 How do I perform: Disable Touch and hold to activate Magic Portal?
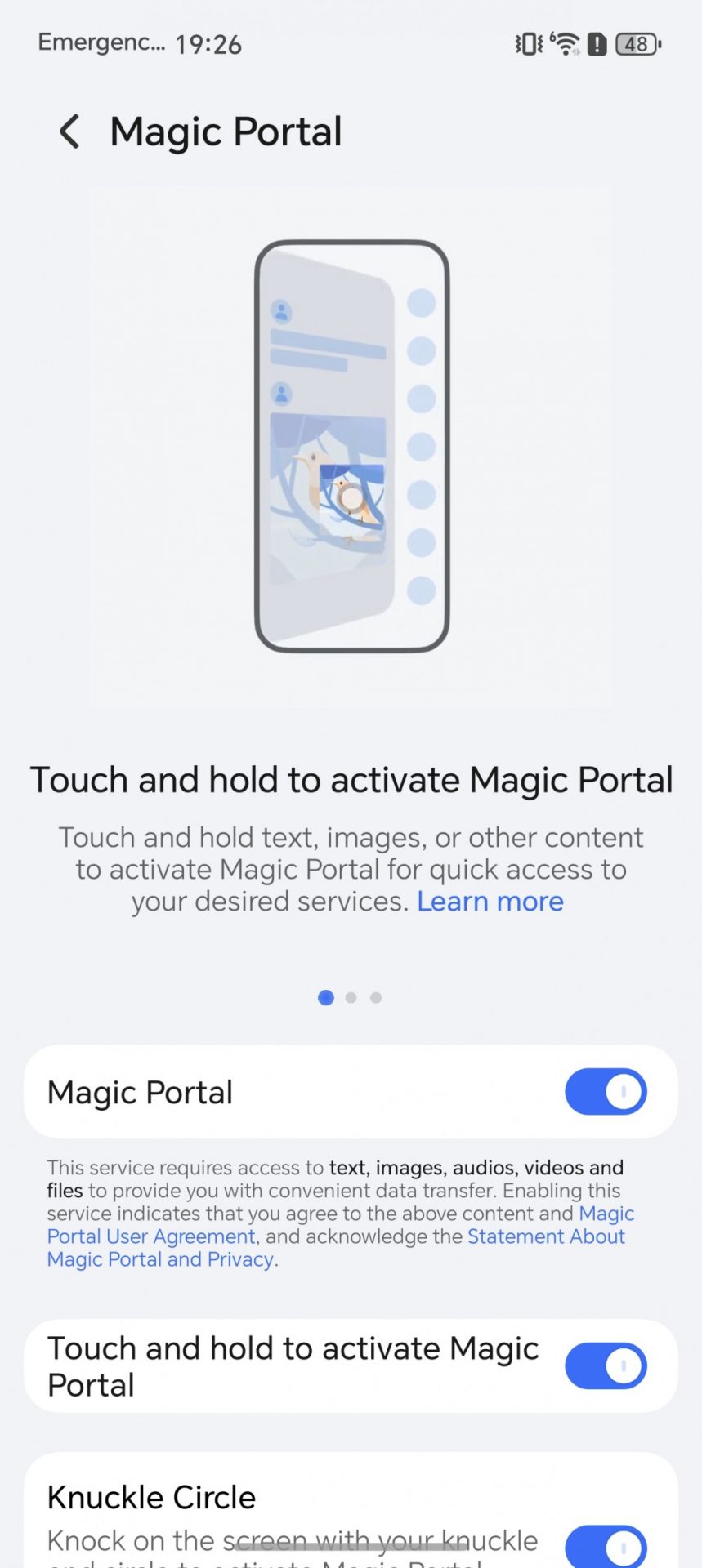coord(606,1365)
